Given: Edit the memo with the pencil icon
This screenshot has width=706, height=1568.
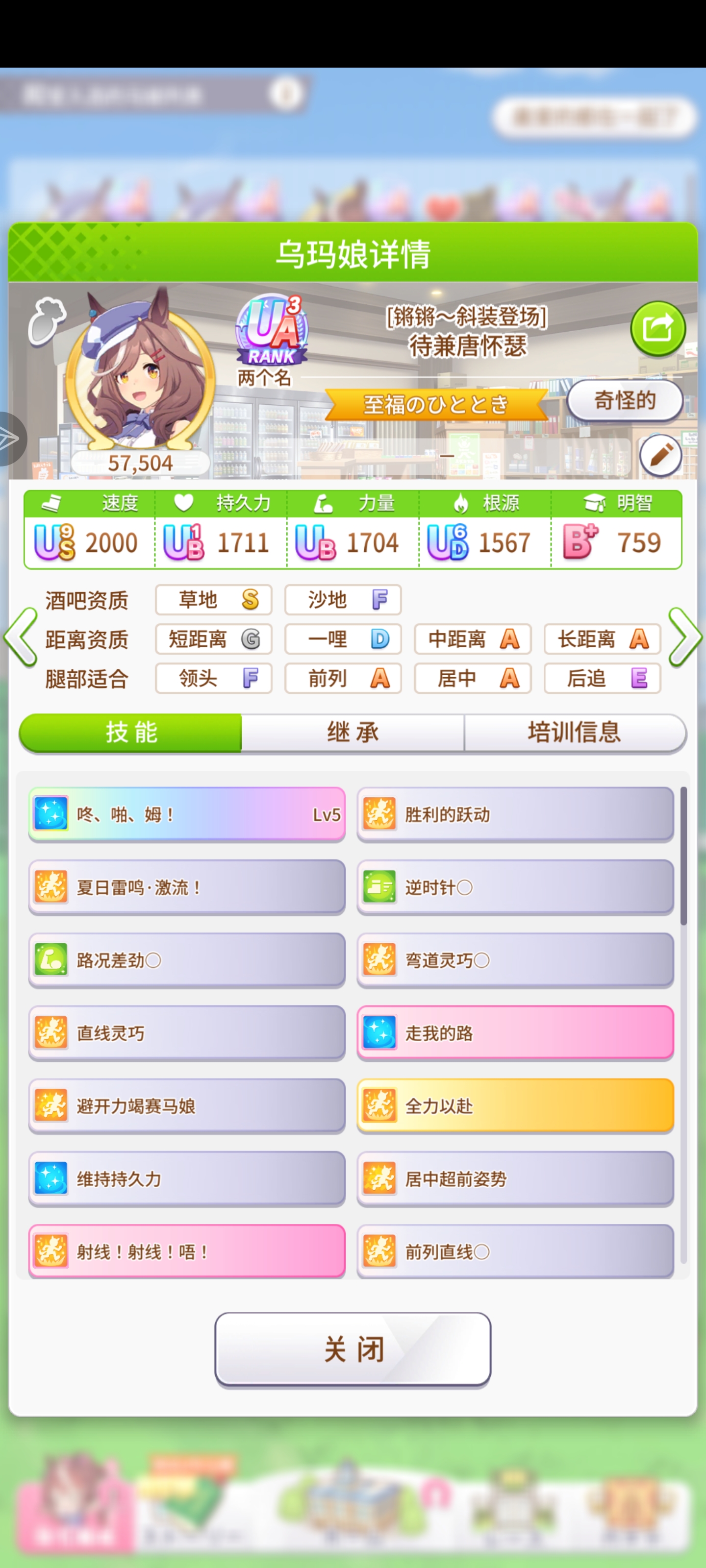Looking at the screenshot, I should [660, 455].
